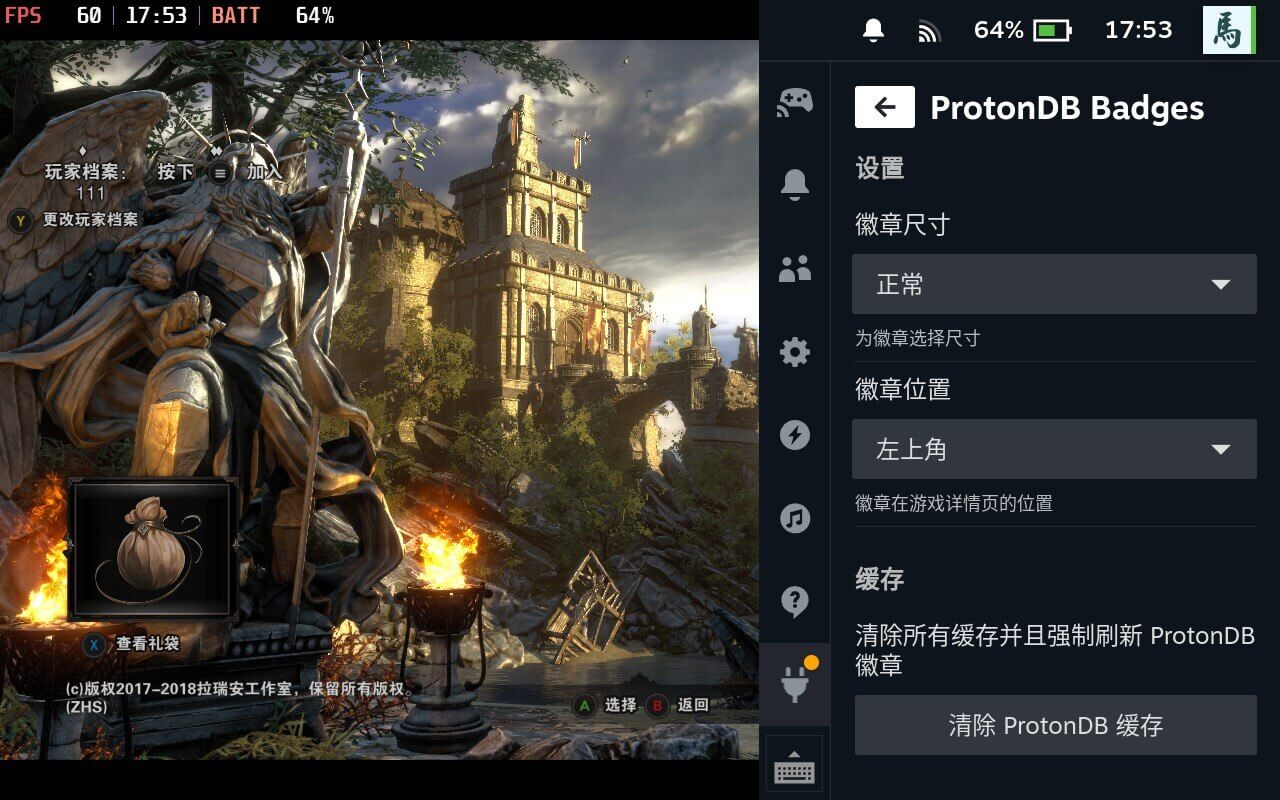Open the 徽章尺寸 dropdown showing 正常
The height and width of the screenshot is (800, 1280).
coord(1054,284)
